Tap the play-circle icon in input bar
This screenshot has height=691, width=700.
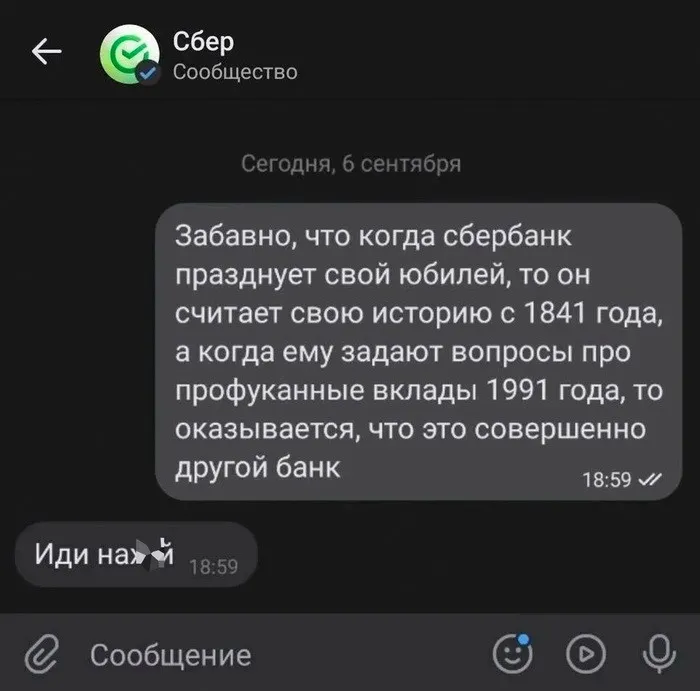pyautogui.click(x=586, y=655)
